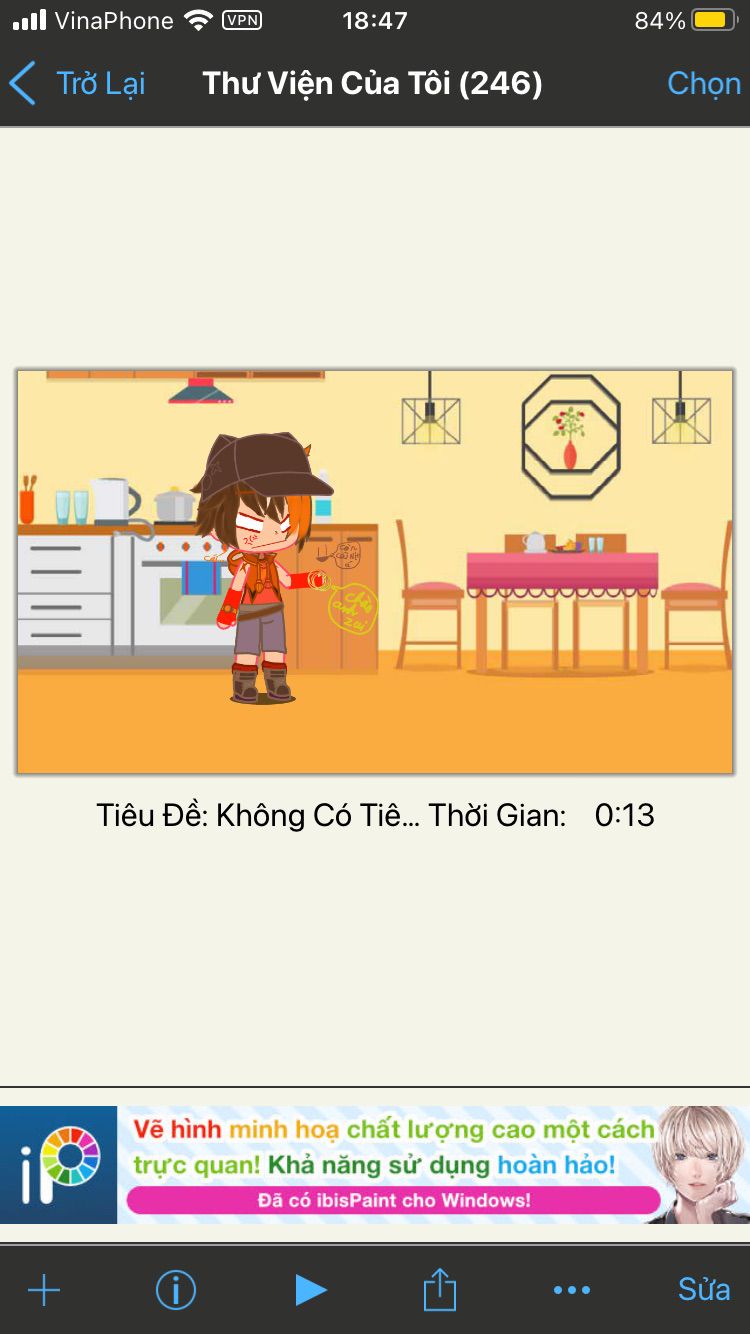This screenshot has width=750, height=1334.
Task: Go back with the Trở Lại button
Action: pos(78,83)
